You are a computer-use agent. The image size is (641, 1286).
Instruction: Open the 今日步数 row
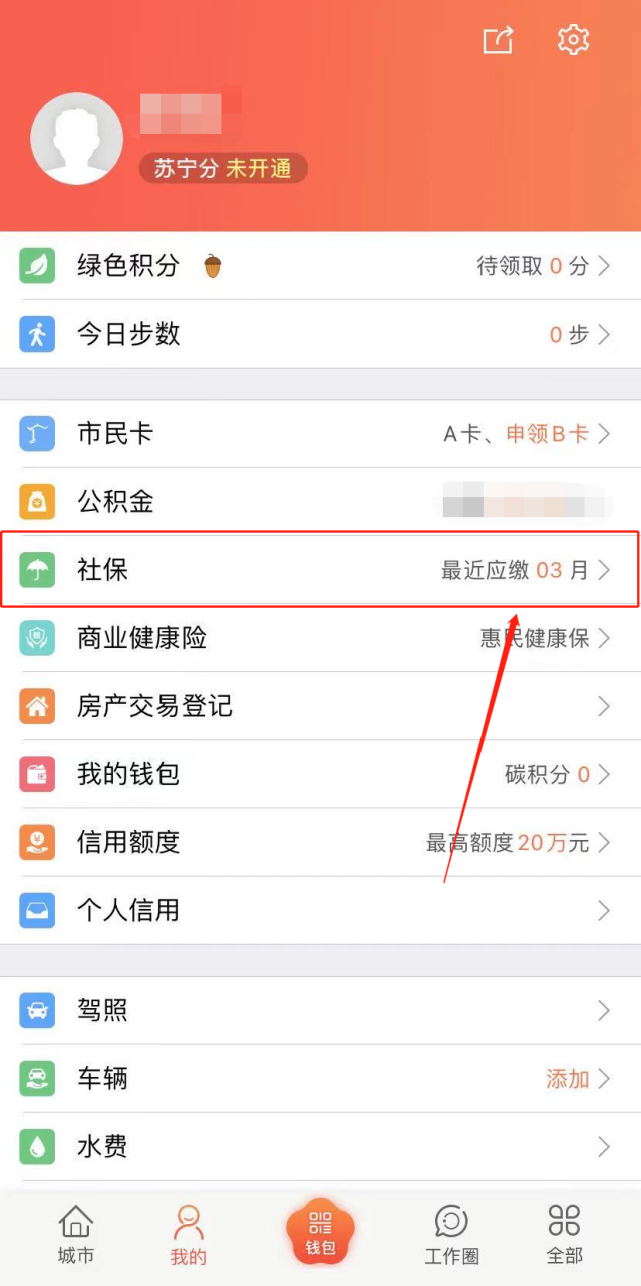(320, 334)
